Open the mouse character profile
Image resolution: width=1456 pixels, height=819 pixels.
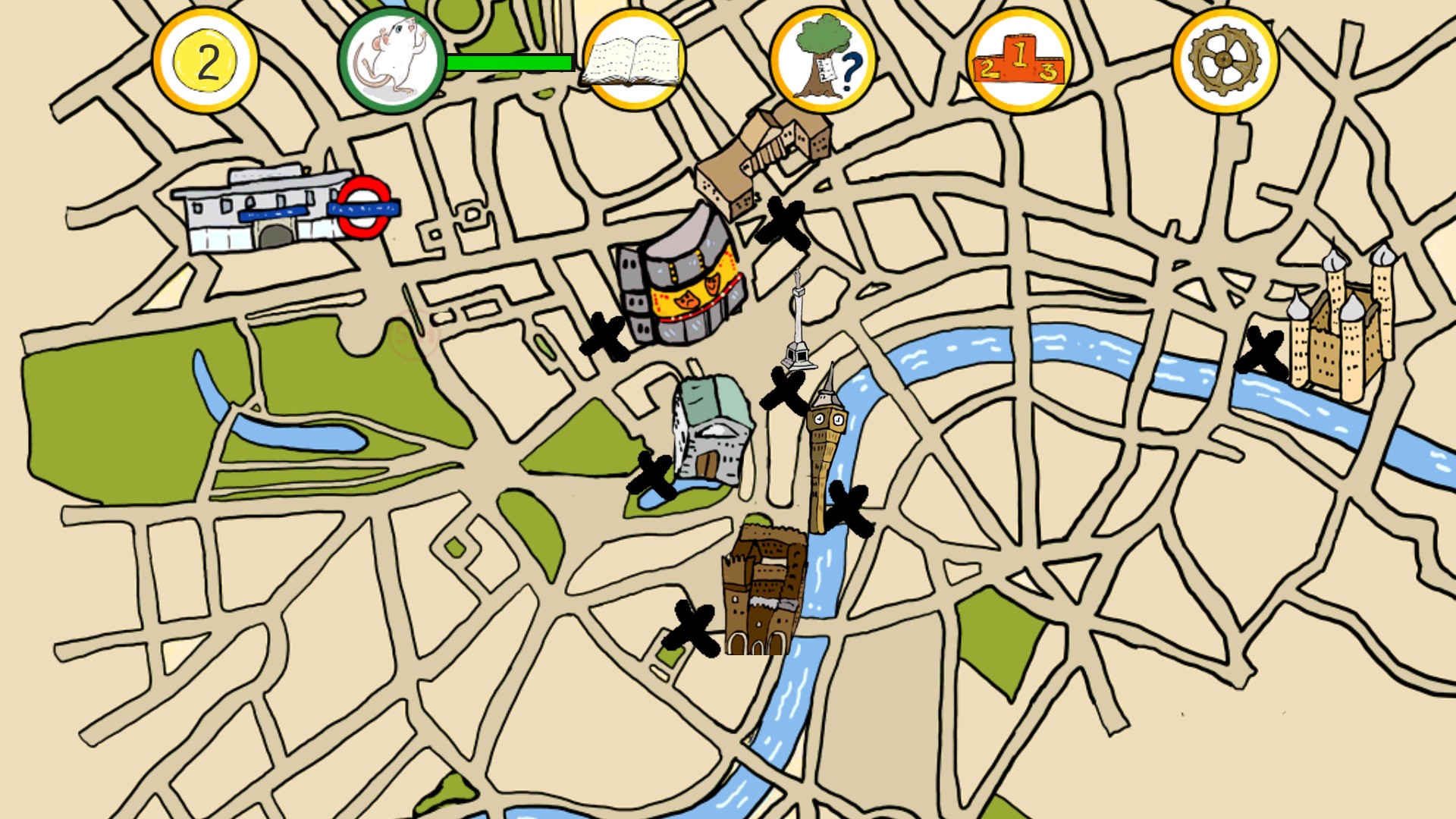[392, 61]
